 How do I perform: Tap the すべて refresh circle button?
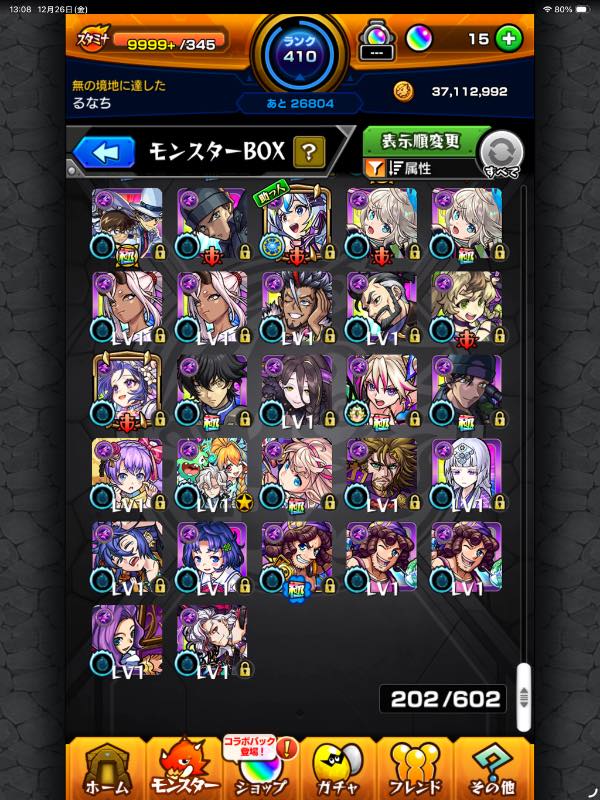tap(502, 155)
